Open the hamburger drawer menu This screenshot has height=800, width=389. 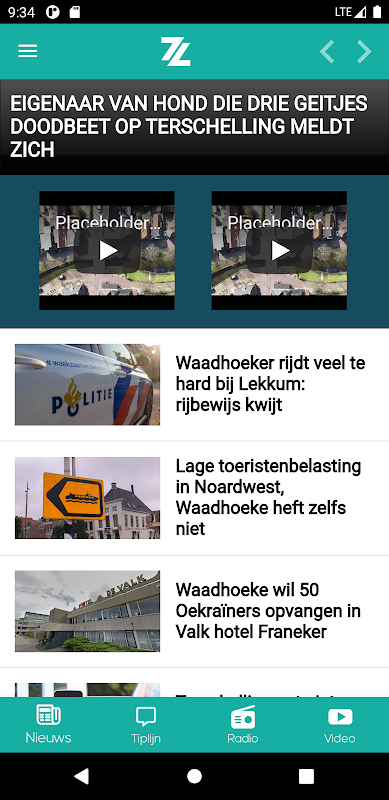(28, 51)
